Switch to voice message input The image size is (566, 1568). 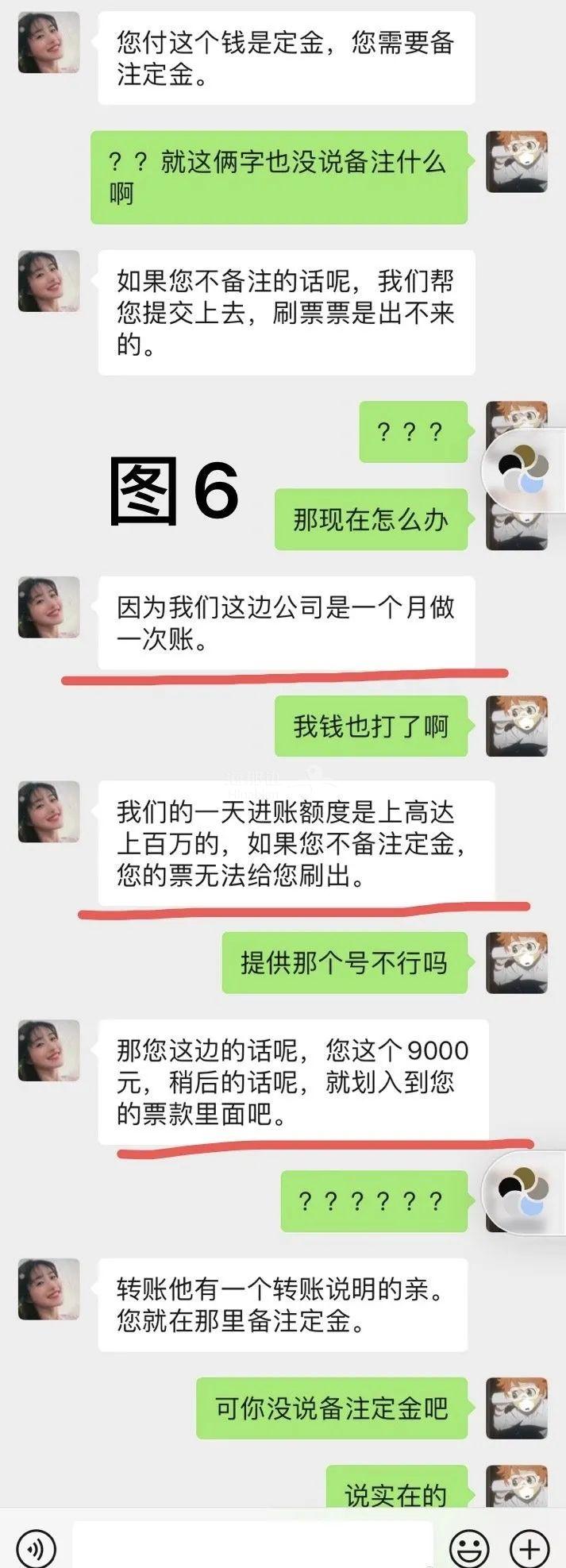pos(36,1547)
